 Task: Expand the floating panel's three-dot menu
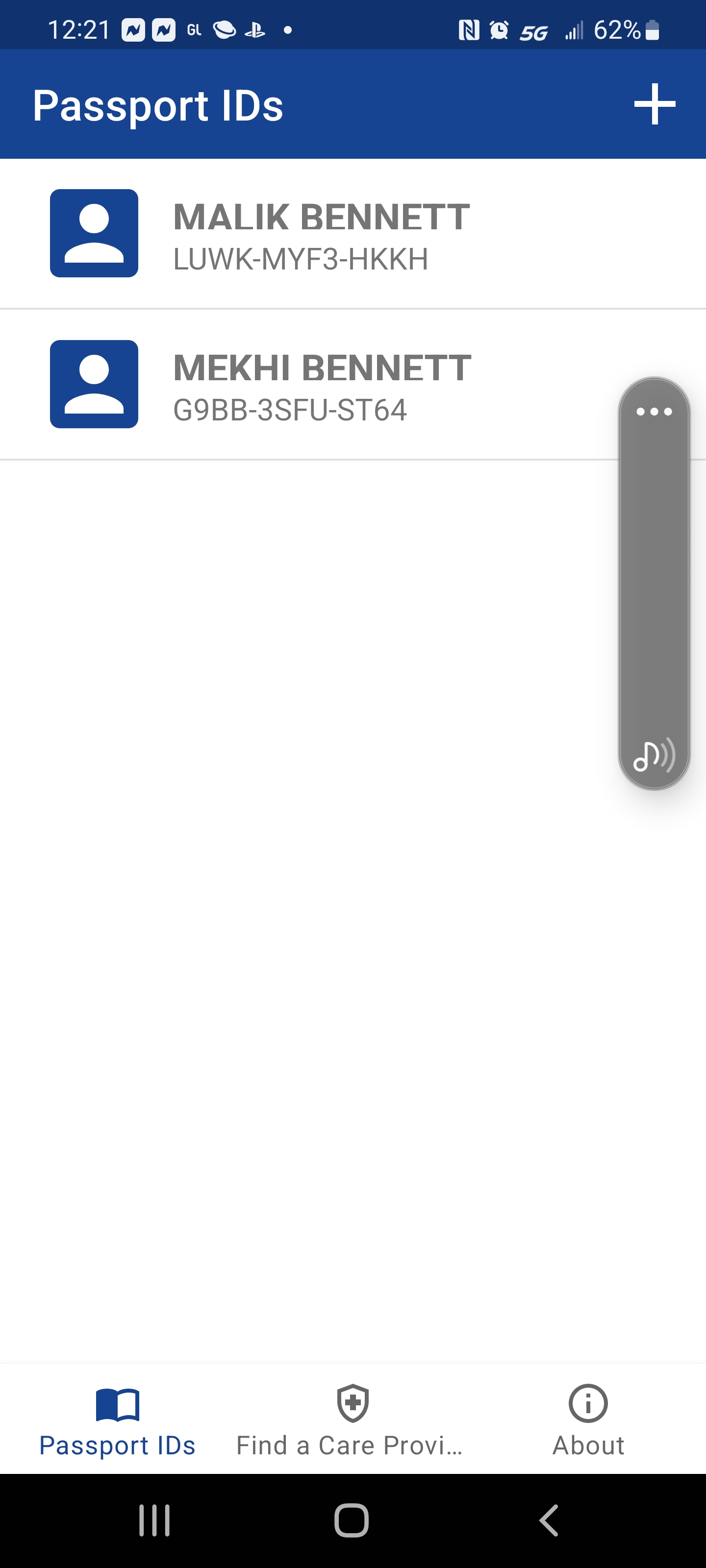coord(654,412)
